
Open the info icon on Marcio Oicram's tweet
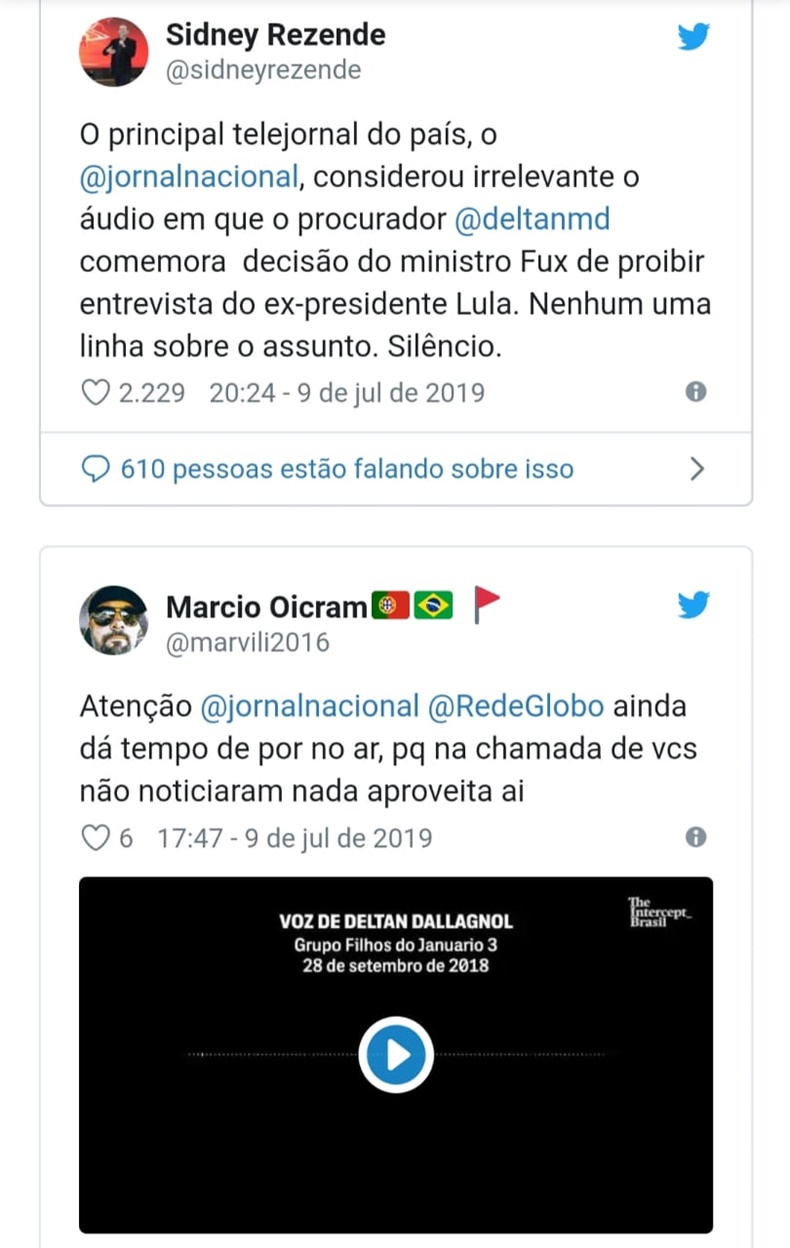point(696,837)
